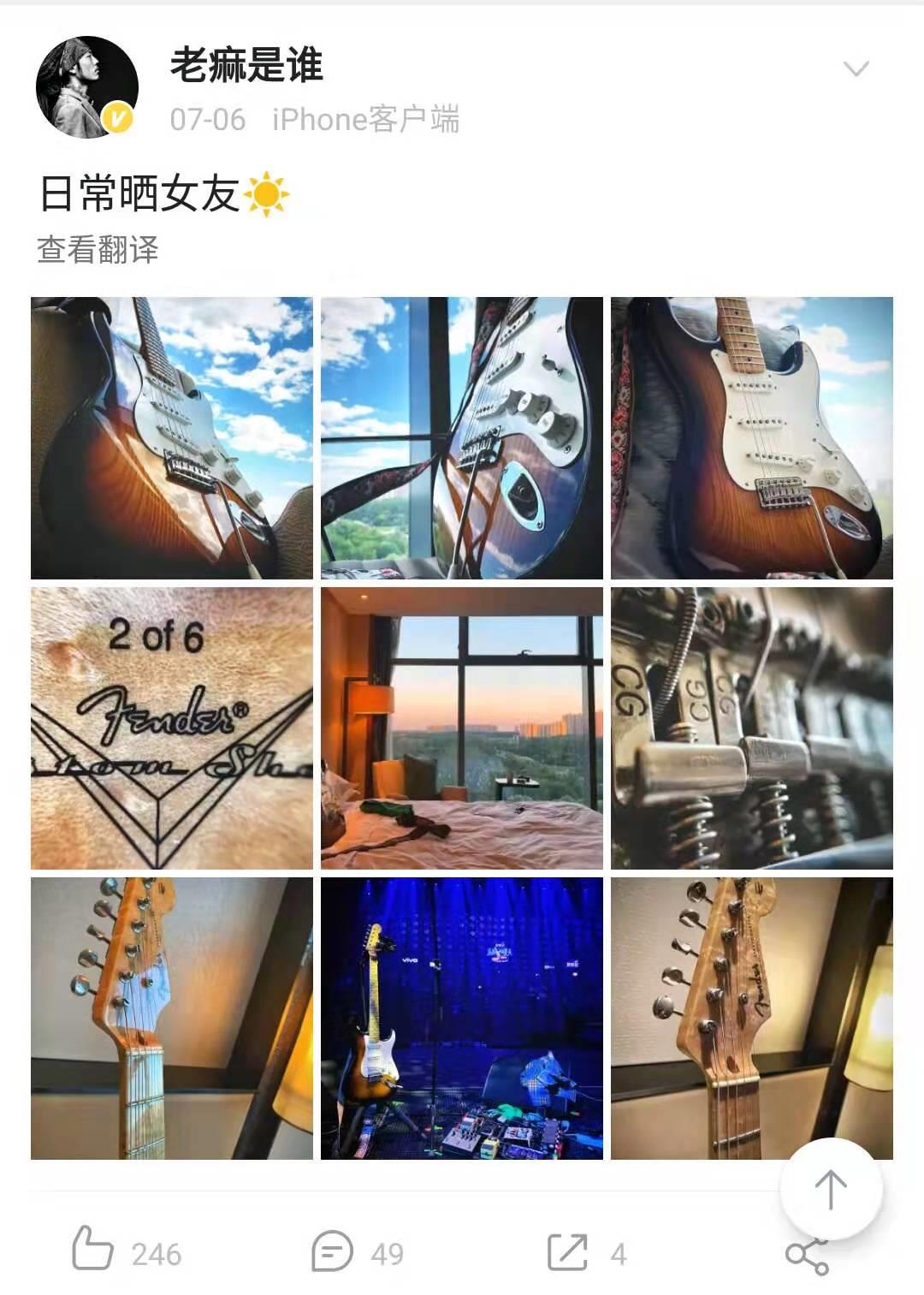Open the guitar with white pickguard photo
This screenshot has height=1295, width=924.
(751, 438)
